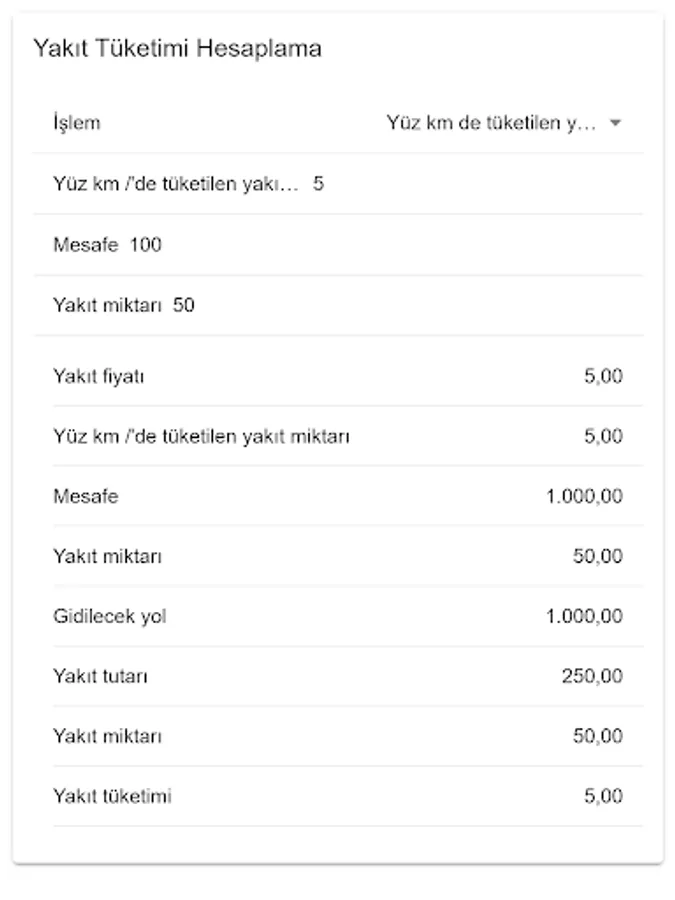This screenshot has height=900, width=675.
Task: Select the Mesafe input field showing 100
Action: tap(146, 245)
